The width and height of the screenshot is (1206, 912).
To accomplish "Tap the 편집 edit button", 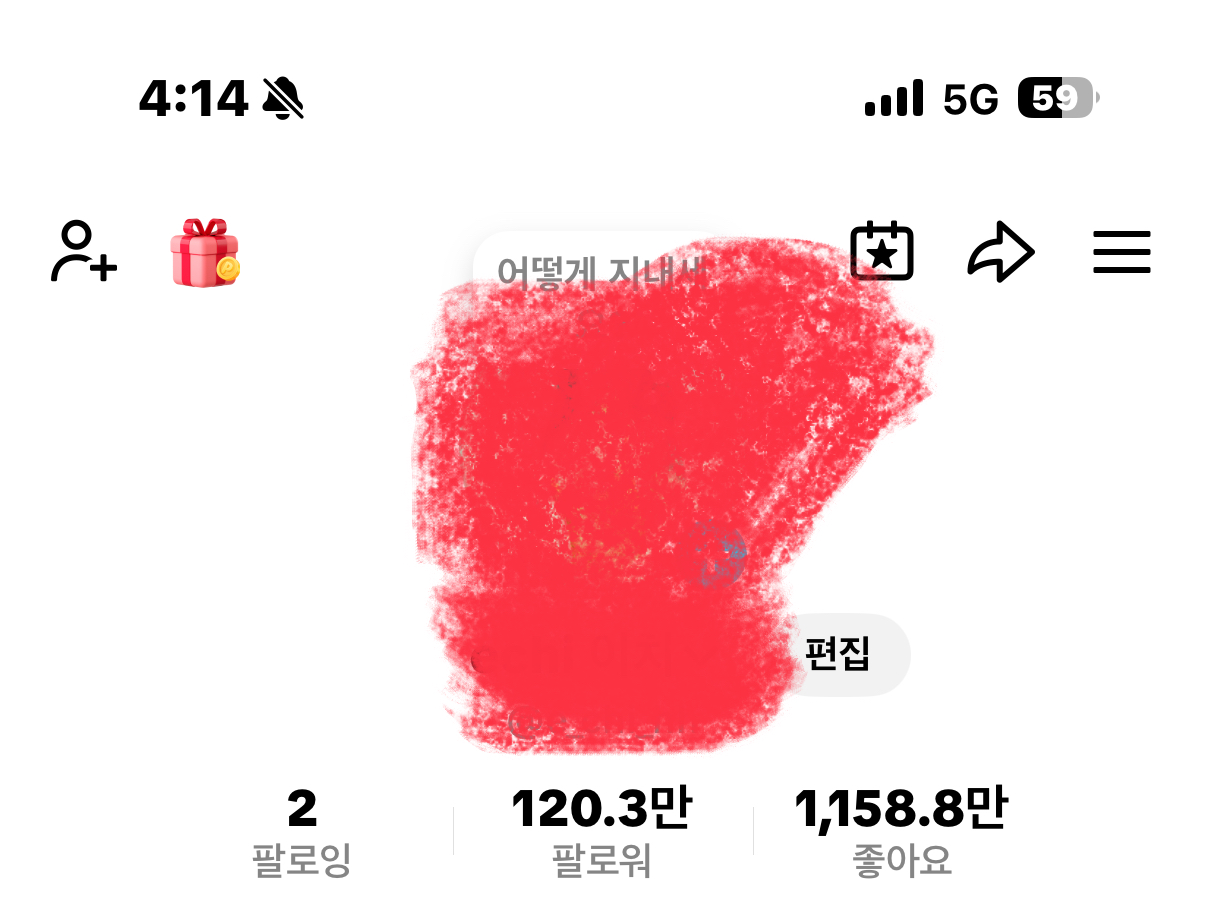I will (x=840, y=654).
